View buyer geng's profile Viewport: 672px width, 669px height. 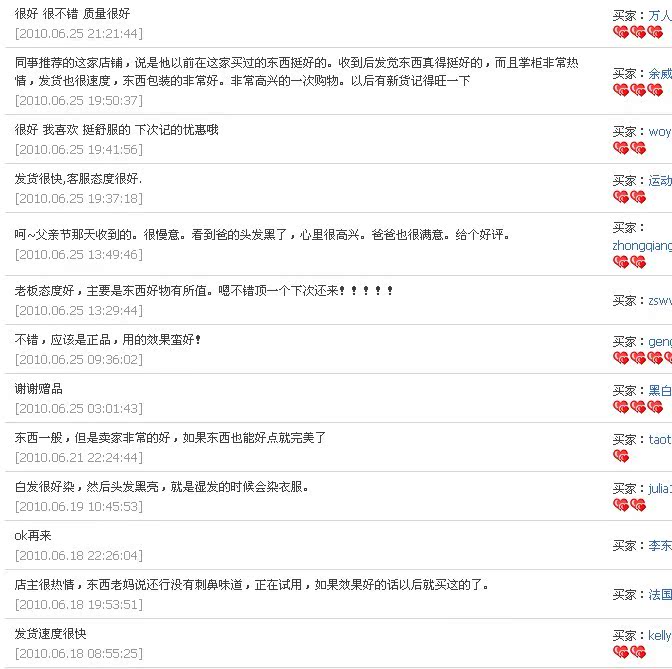(660, 341)
